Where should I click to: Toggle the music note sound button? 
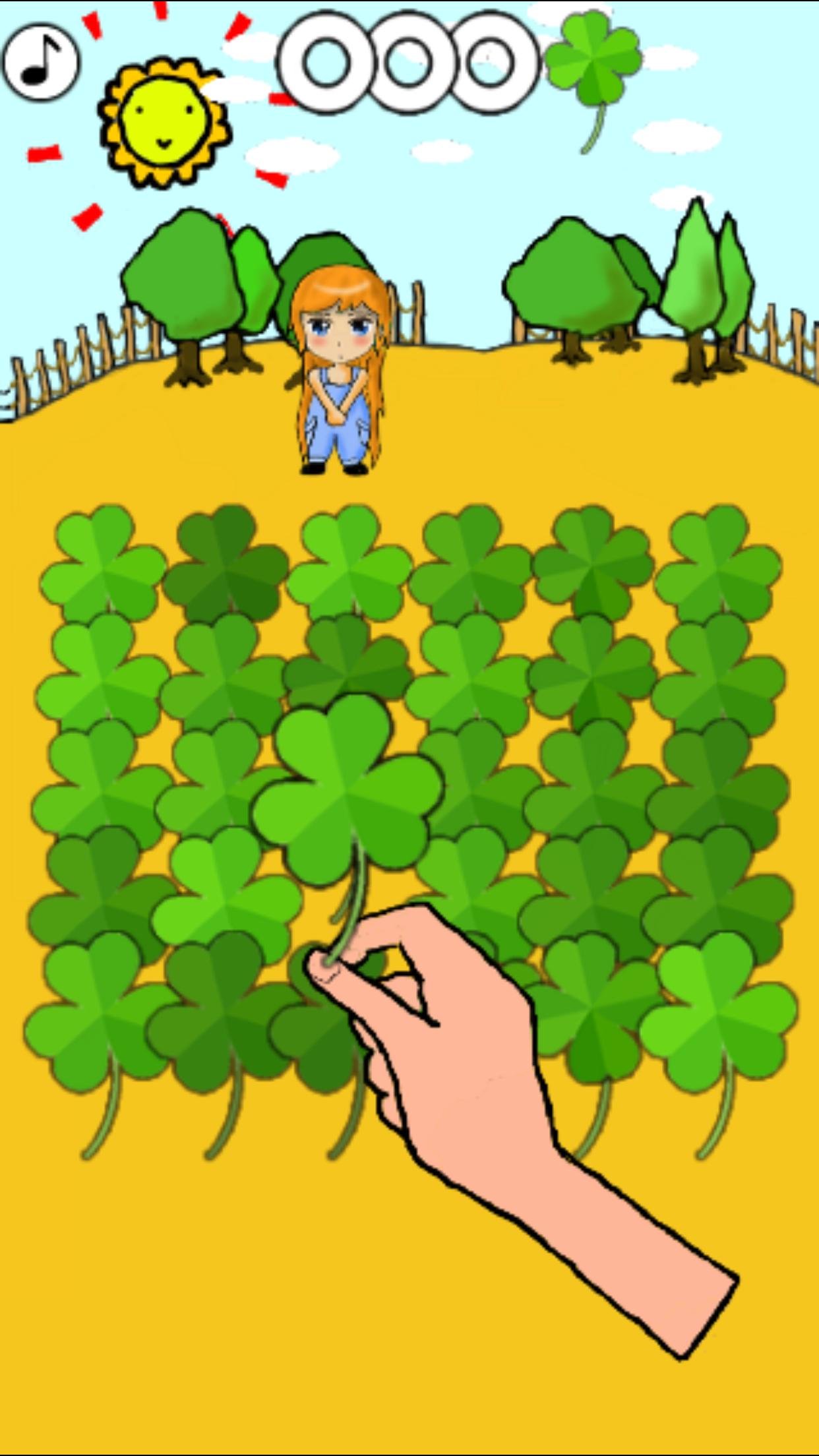(41, 63)
